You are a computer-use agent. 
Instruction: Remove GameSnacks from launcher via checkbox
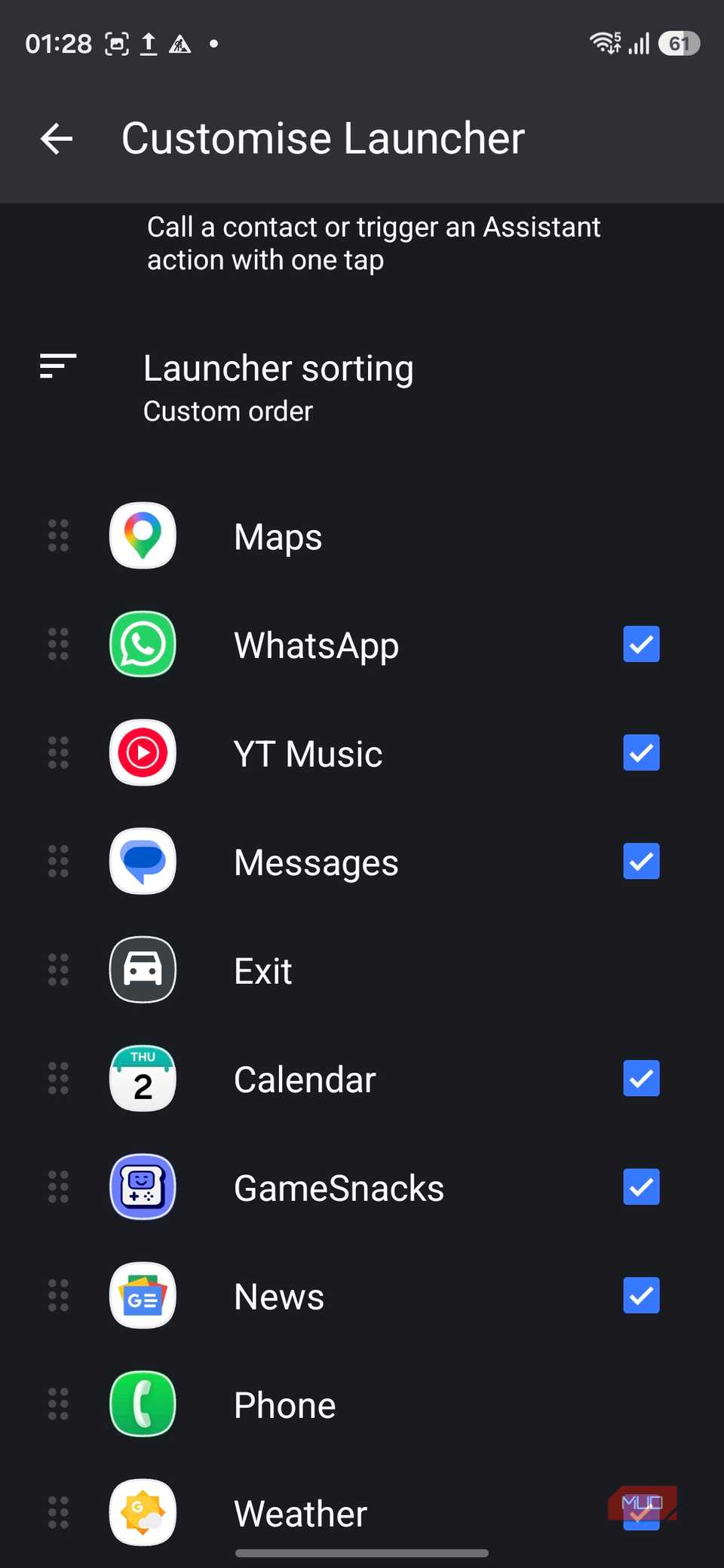[x=641, y=1187]
